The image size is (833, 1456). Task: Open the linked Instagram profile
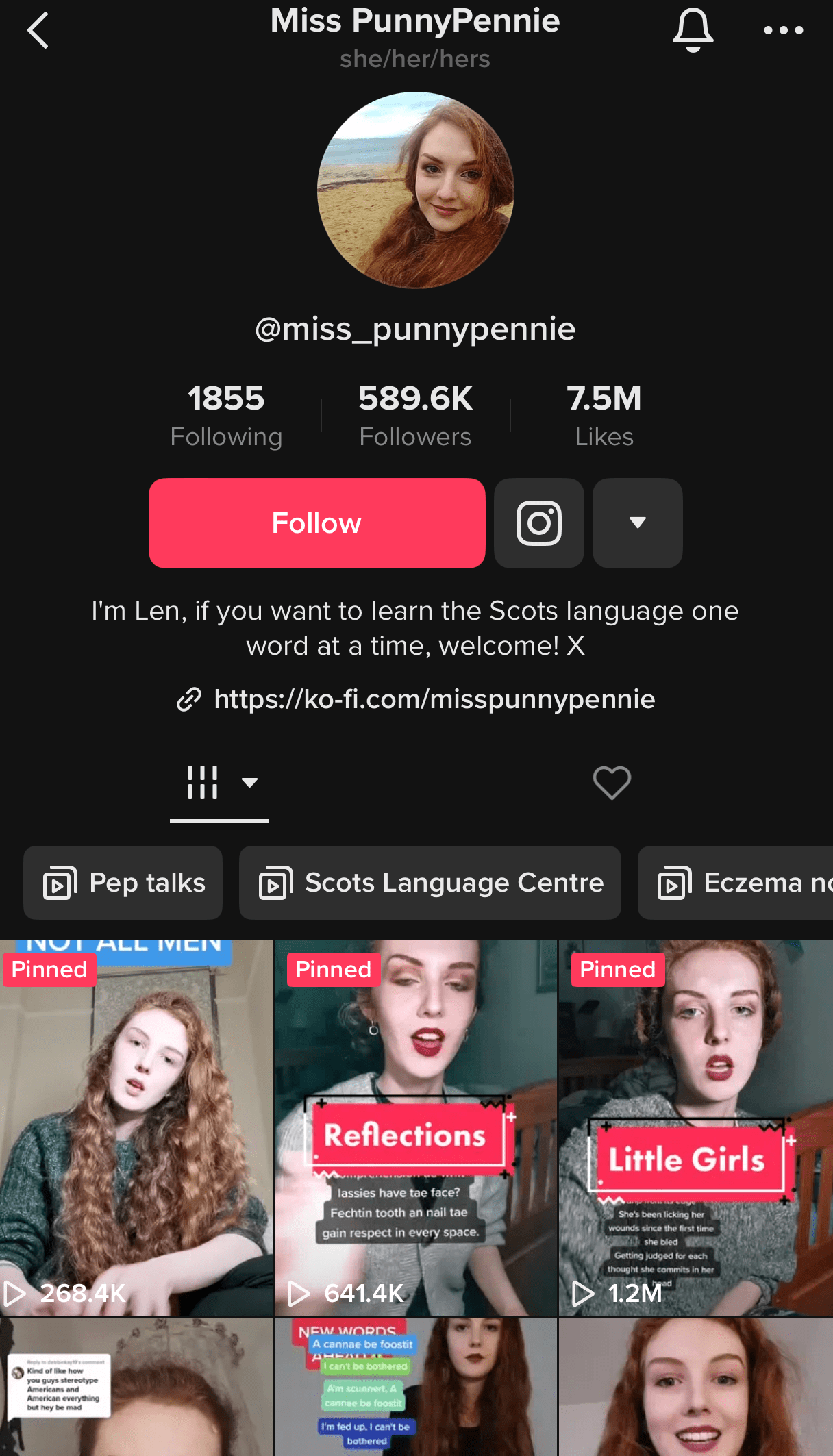click(539, 523)
